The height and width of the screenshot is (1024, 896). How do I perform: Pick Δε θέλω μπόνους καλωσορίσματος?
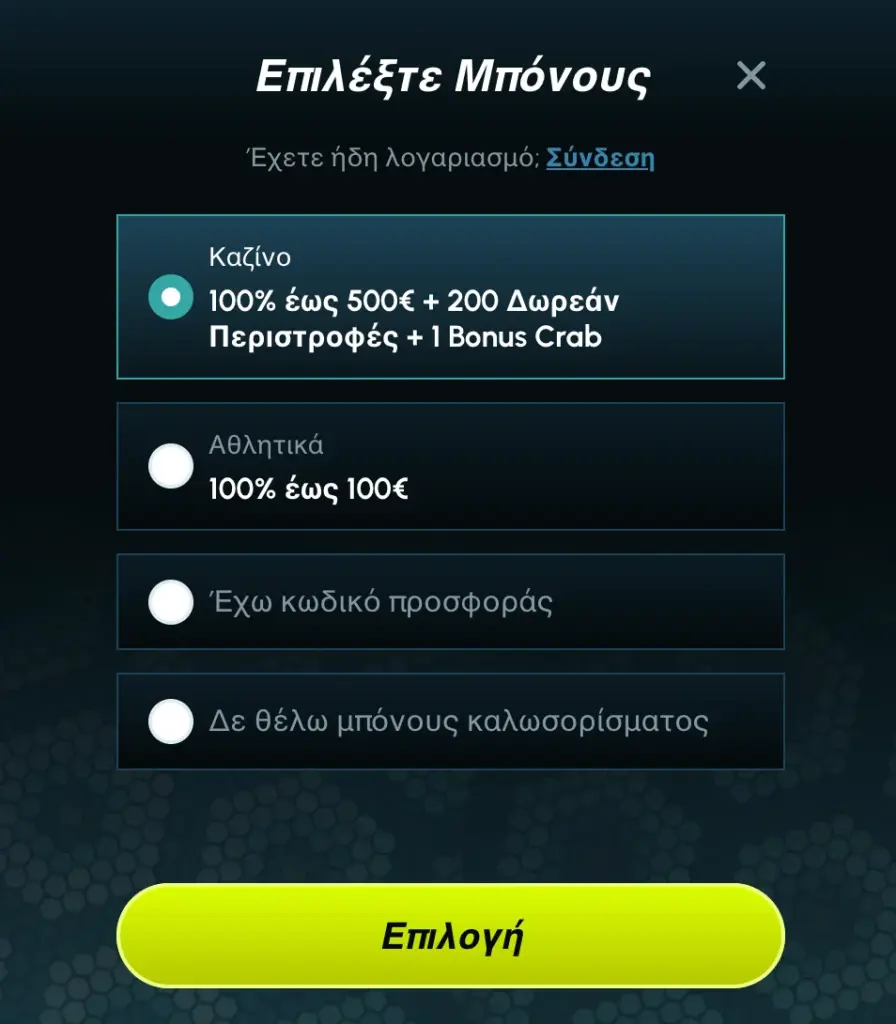171,721
